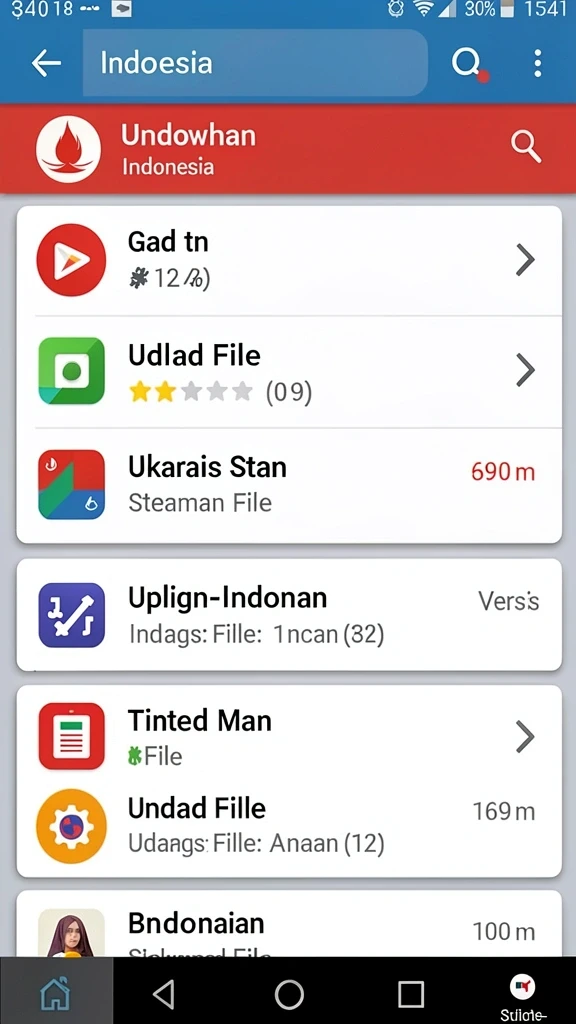This screenshot has width=576, height=1024.
Task: Open the three-dot overflow menu
Action: coord(537,63)
